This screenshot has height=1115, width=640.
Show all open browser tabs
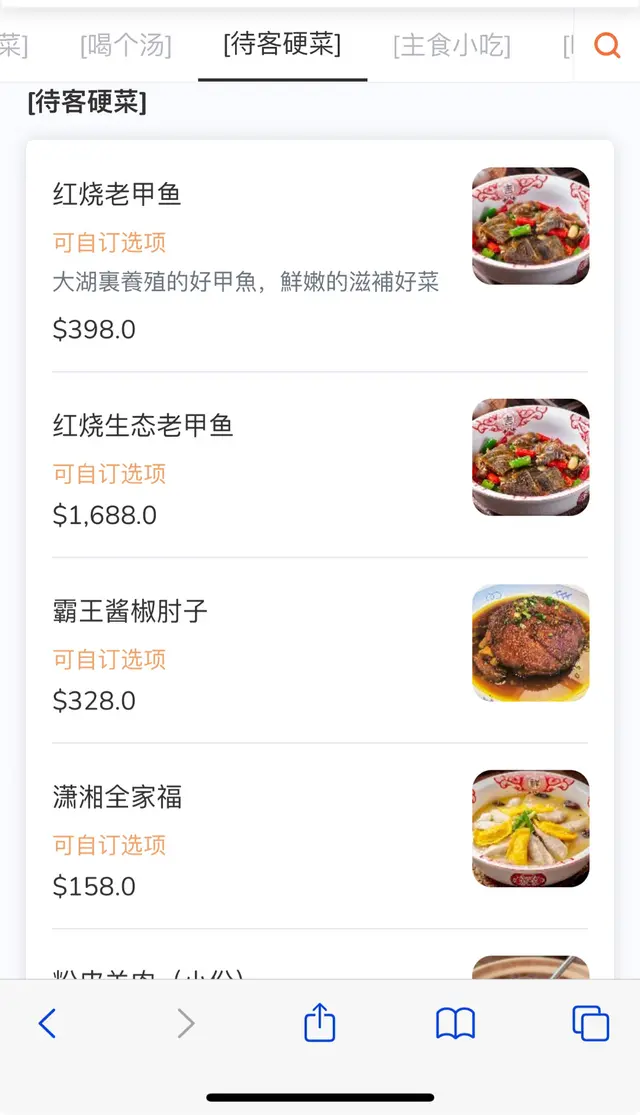tap(590, 1023)
